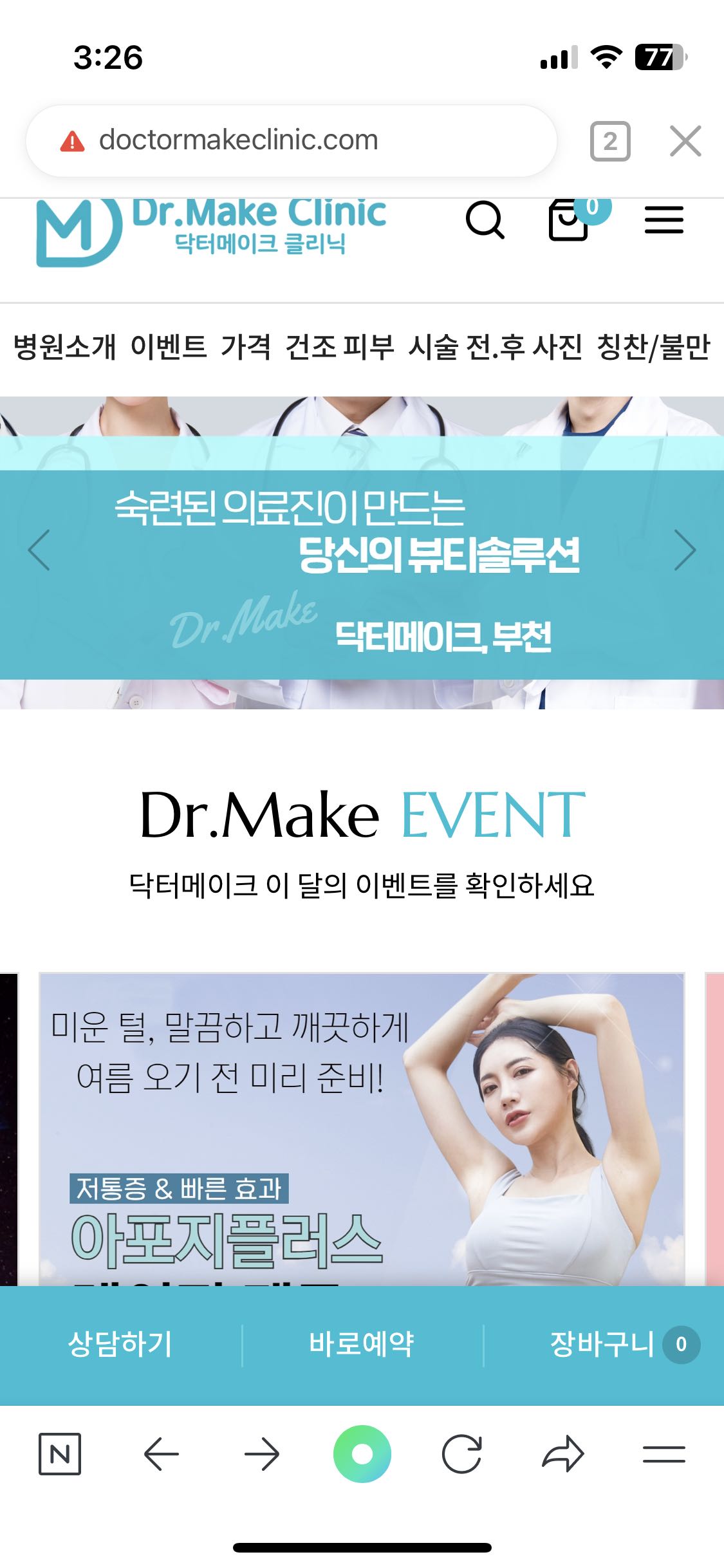Show the next banner slide
The height and width of the screenshot is (1568, 724).
685,550
